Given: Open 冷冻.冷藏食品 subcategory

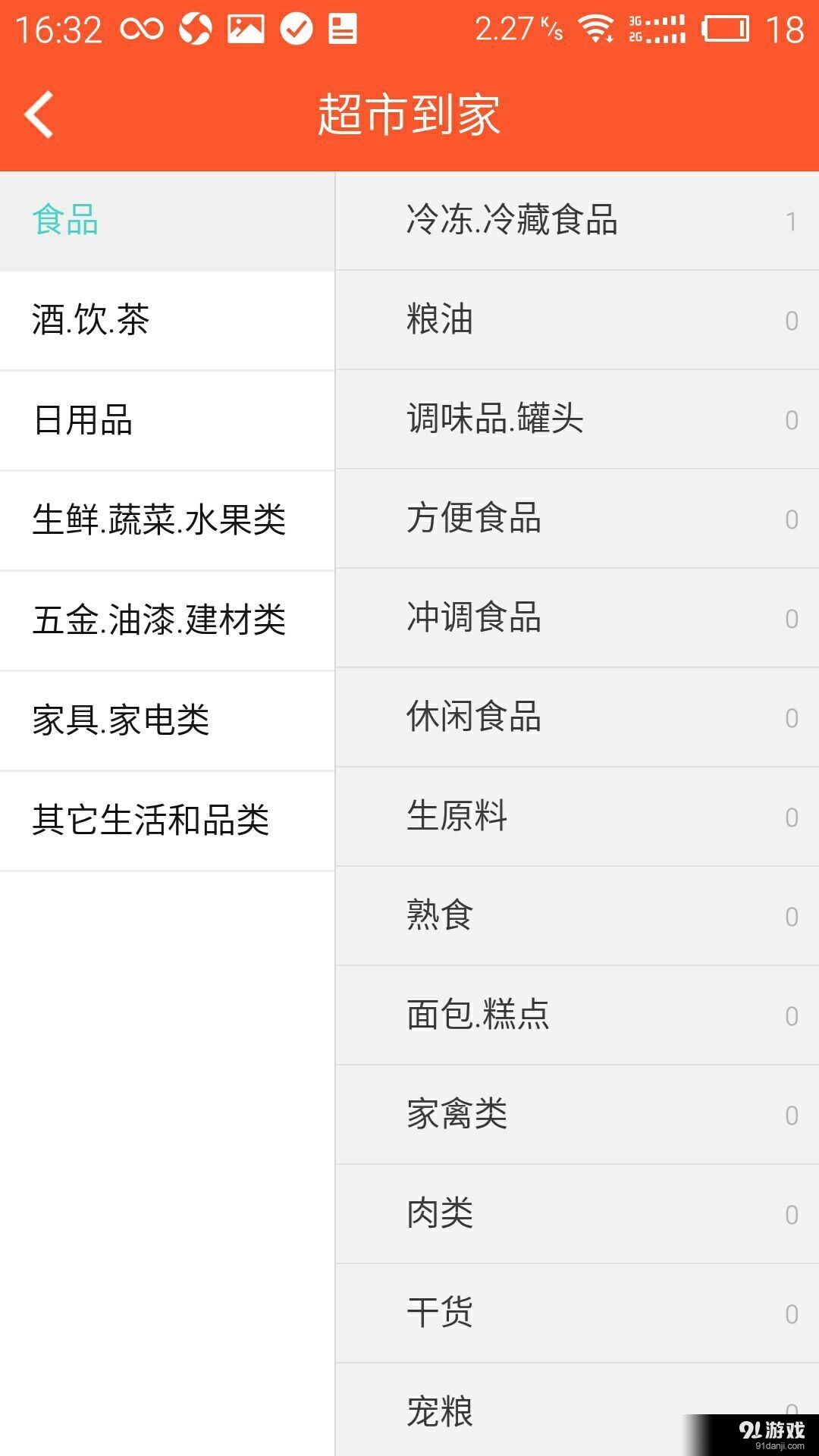Looking at the screenshot, I should pos(576,221).
